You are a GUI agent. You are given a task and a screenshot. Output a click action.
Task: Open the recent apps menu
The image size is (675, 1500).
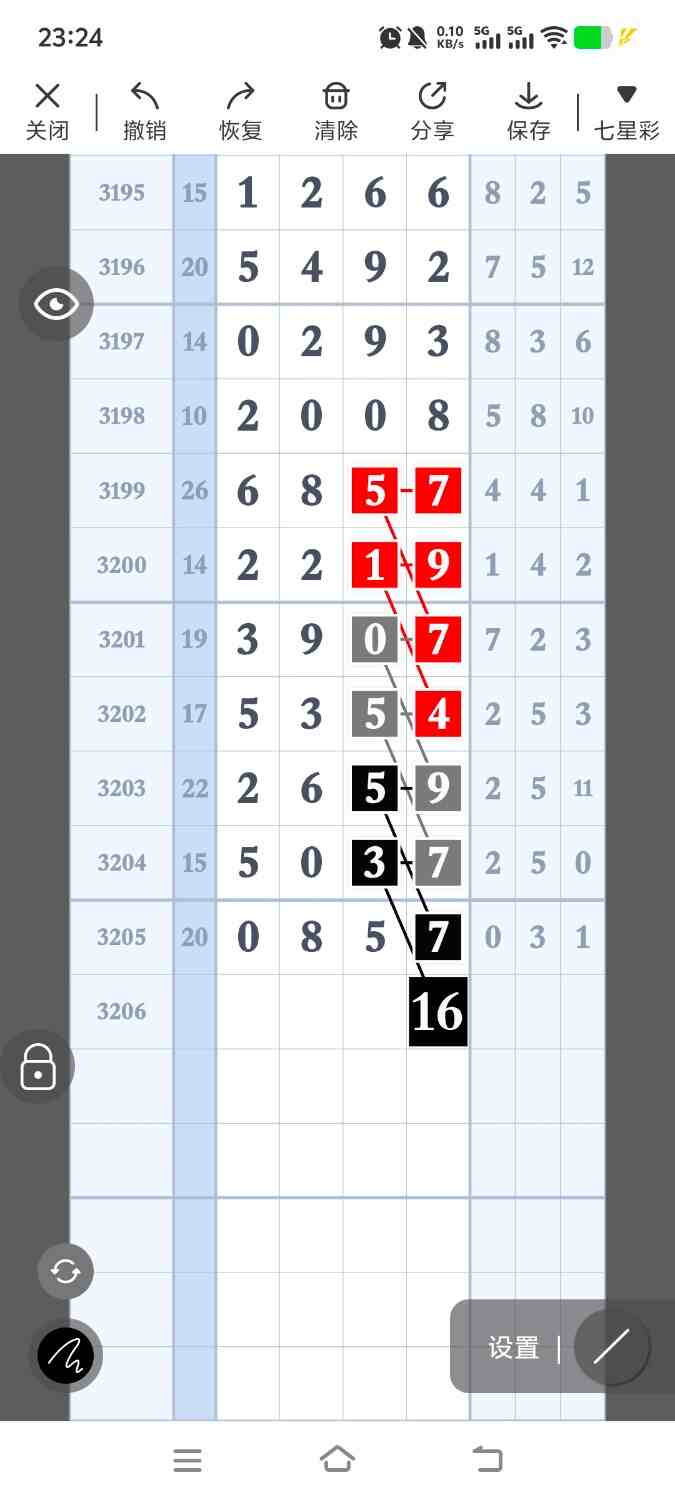click(x=187, y=1460)
